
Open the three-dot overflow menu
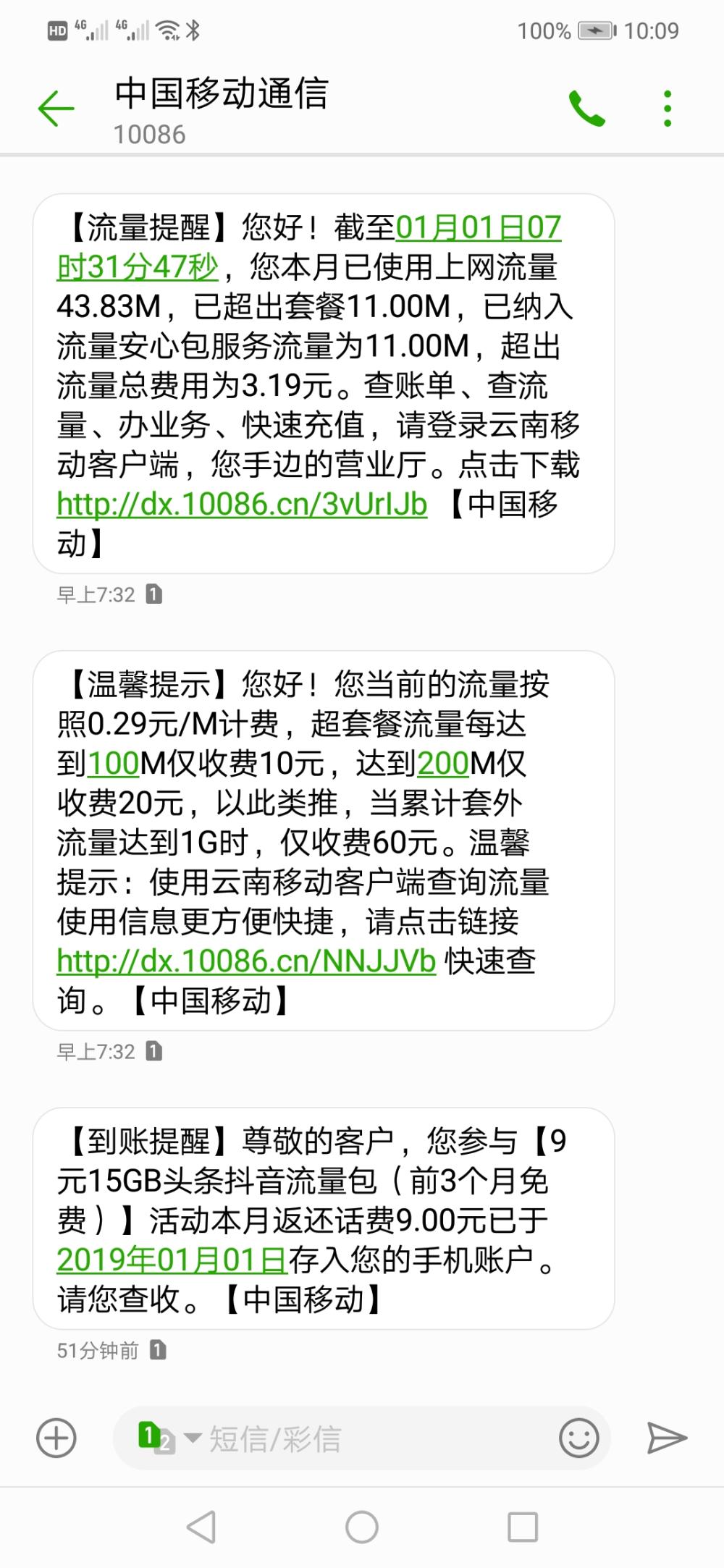(668, 109)
